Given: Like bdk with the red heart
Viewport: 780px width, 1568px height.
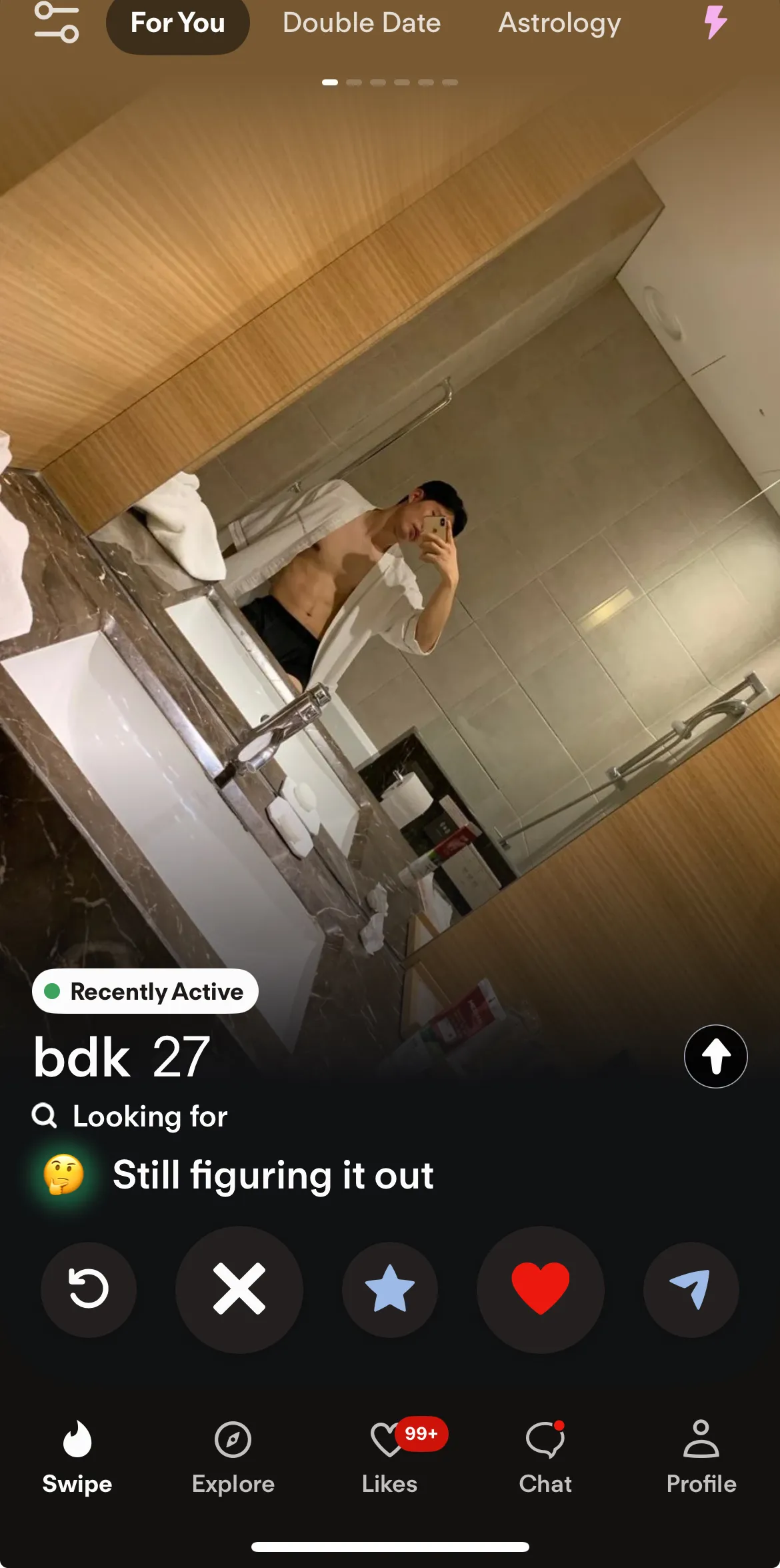Looking at the screenshot, I should click(x=541, y=1289).
